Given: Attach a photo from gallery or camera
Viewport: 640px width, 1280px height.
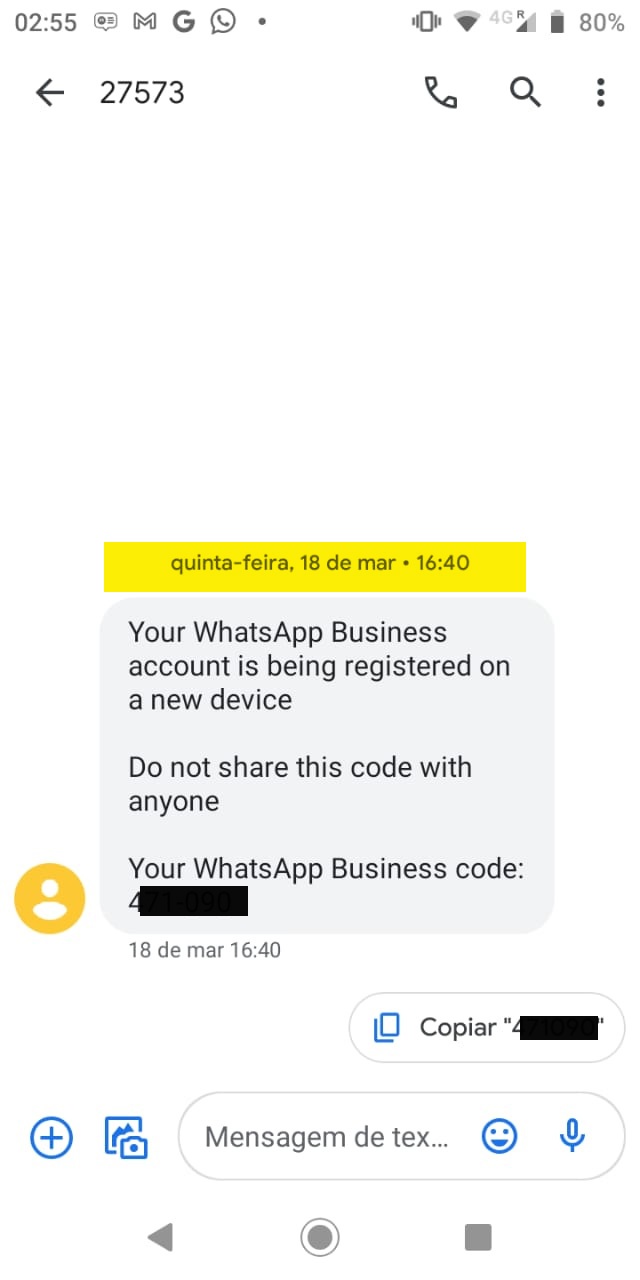Looking at the screenshot, I should pyautogui.click(x=126, y=1137).
